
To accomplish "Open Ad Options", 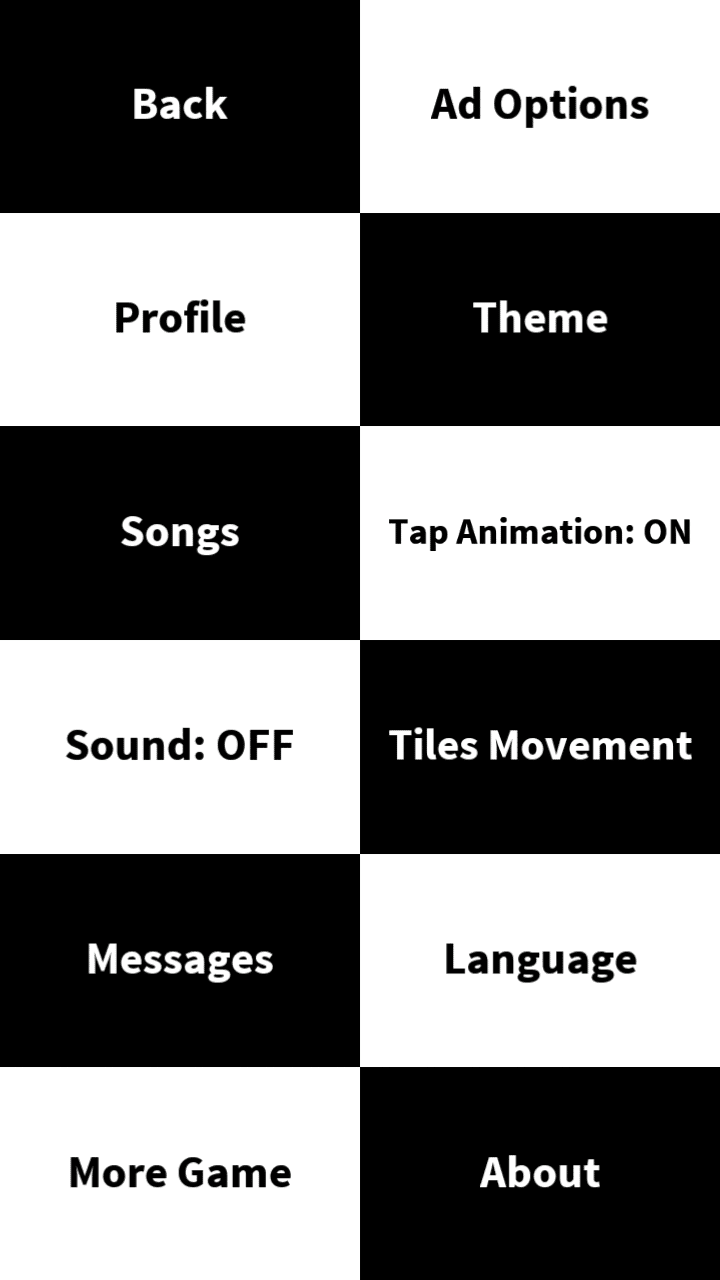I will coord(540,105).
